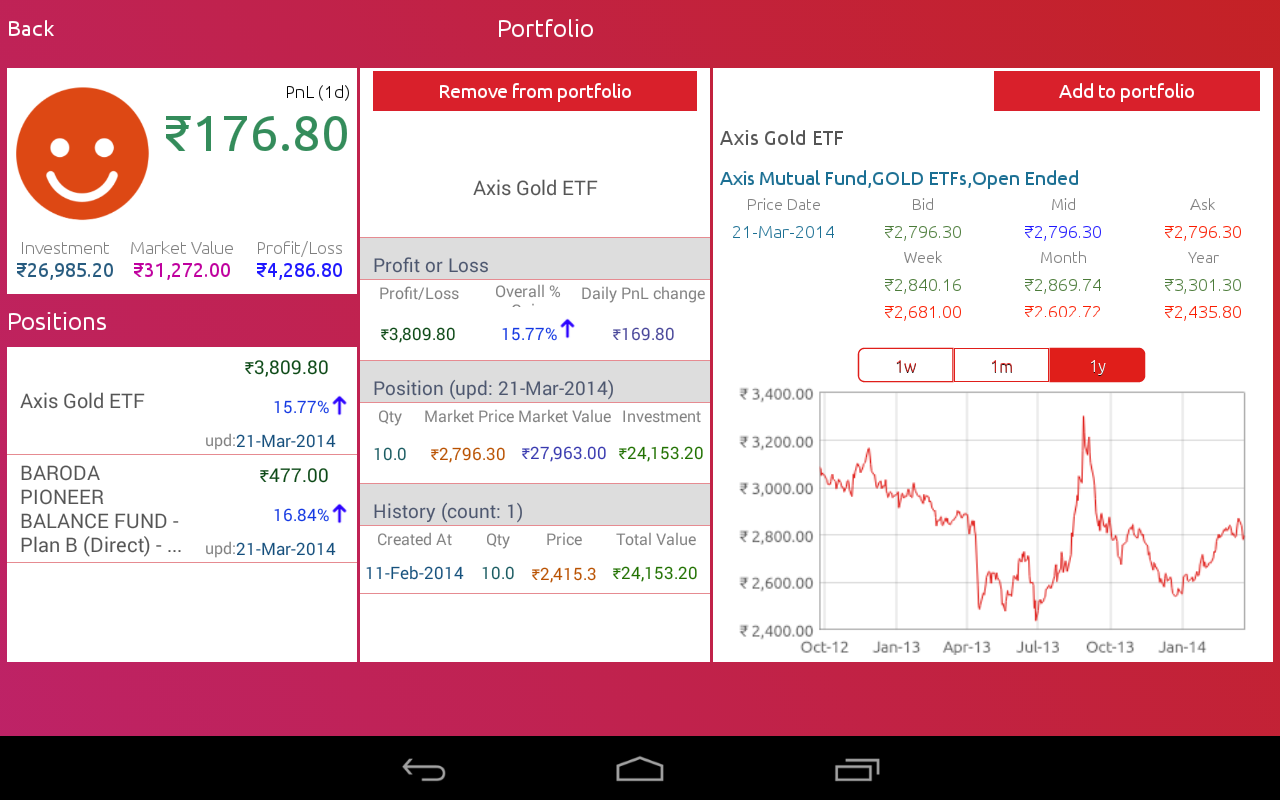Remove Axis Gold ETF from portfolio
The width and height of the screenshot is (1280, 800).
coord(534,91)
